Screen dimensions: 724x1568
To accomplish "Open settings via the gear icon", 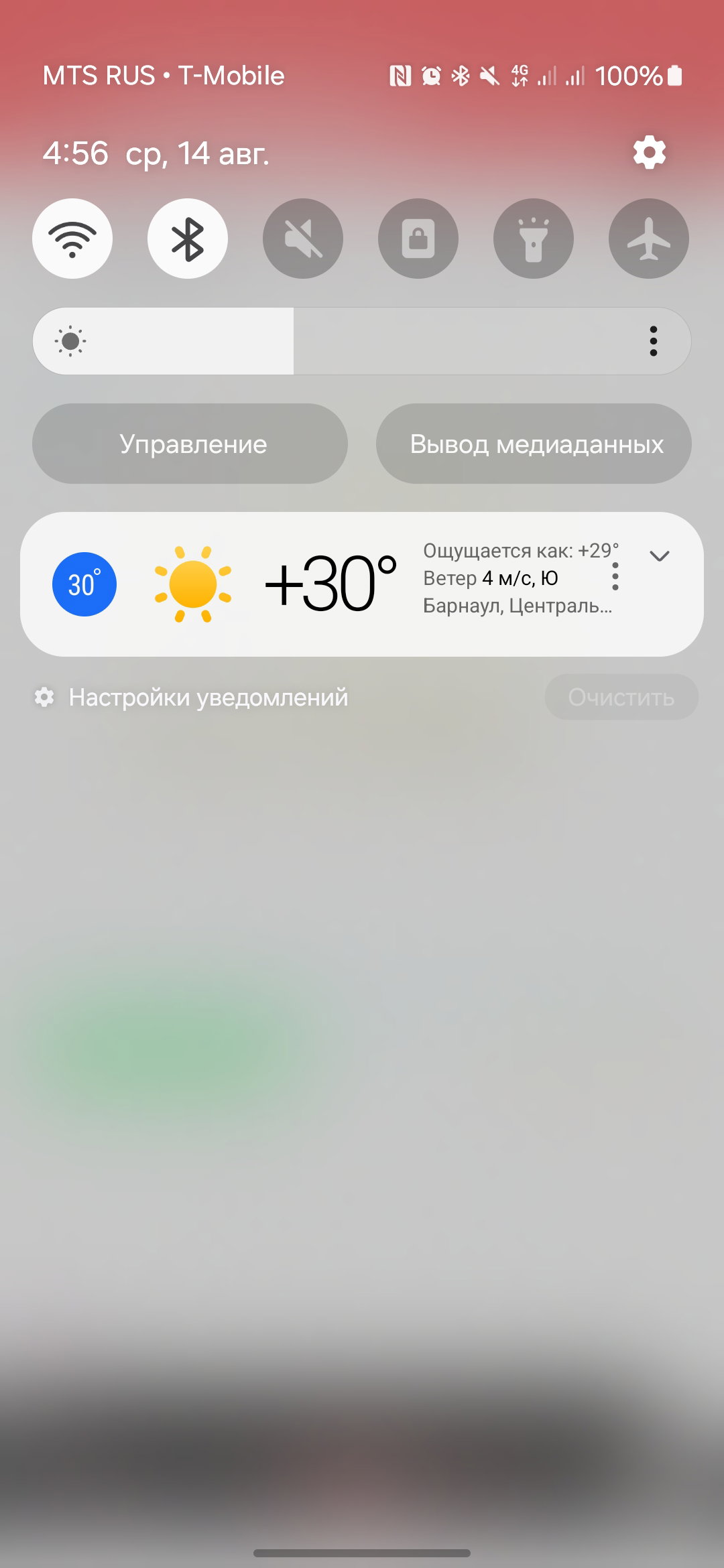I will [649, 153].
